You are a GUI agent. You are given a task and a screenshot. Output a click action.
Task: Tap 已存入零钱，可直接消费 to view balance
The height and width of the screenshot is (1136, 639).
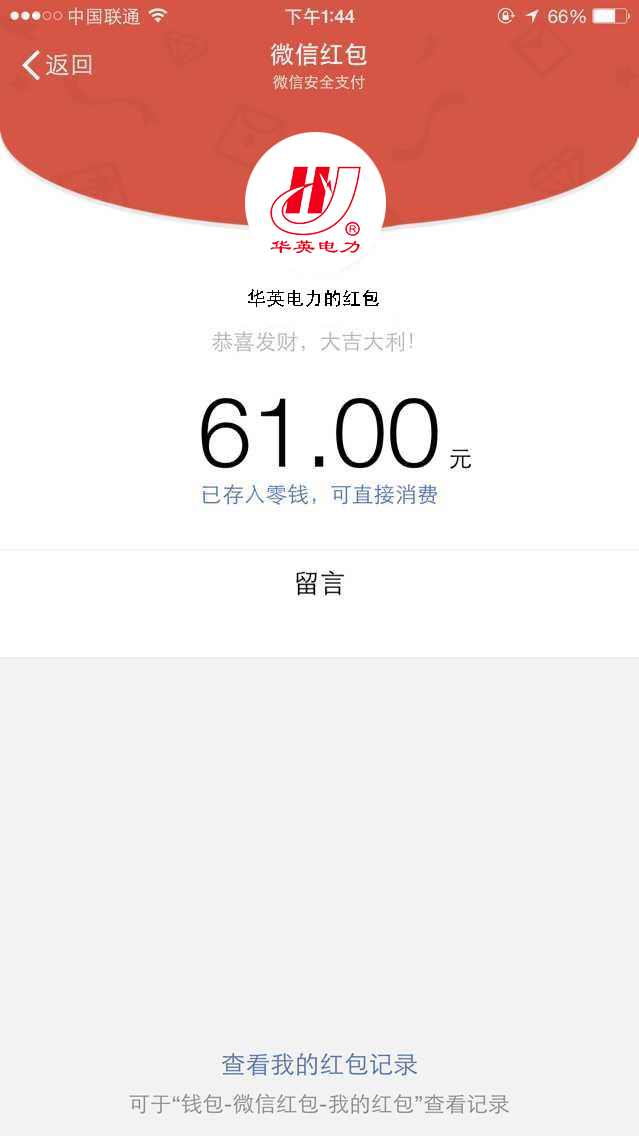320,495
